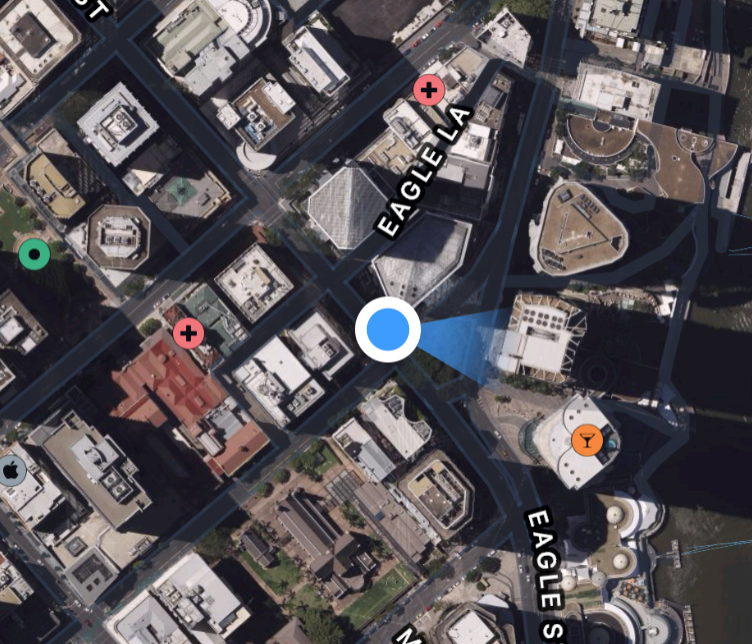Screen dimensions: 752x644
Task: Select the green park marker
Action: coord(35,255)
